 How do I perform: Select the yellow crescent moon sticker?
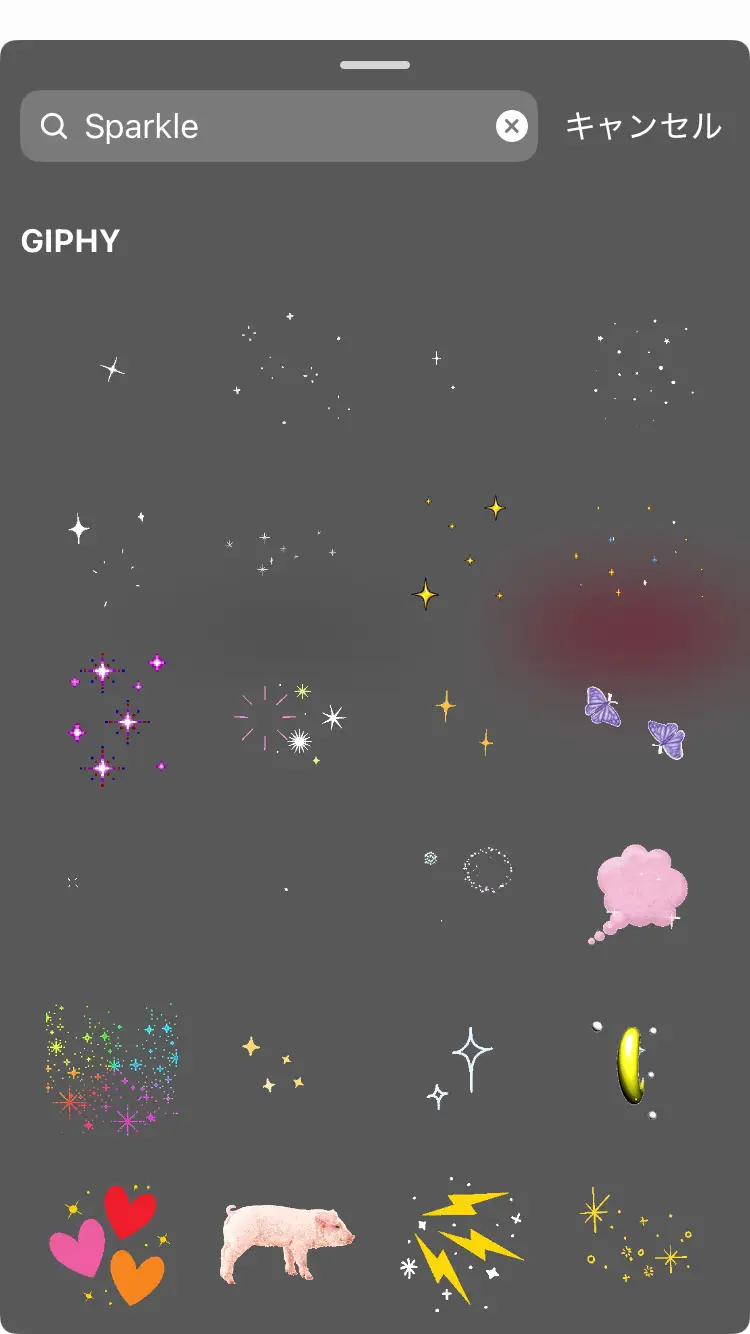point(628,1067)
